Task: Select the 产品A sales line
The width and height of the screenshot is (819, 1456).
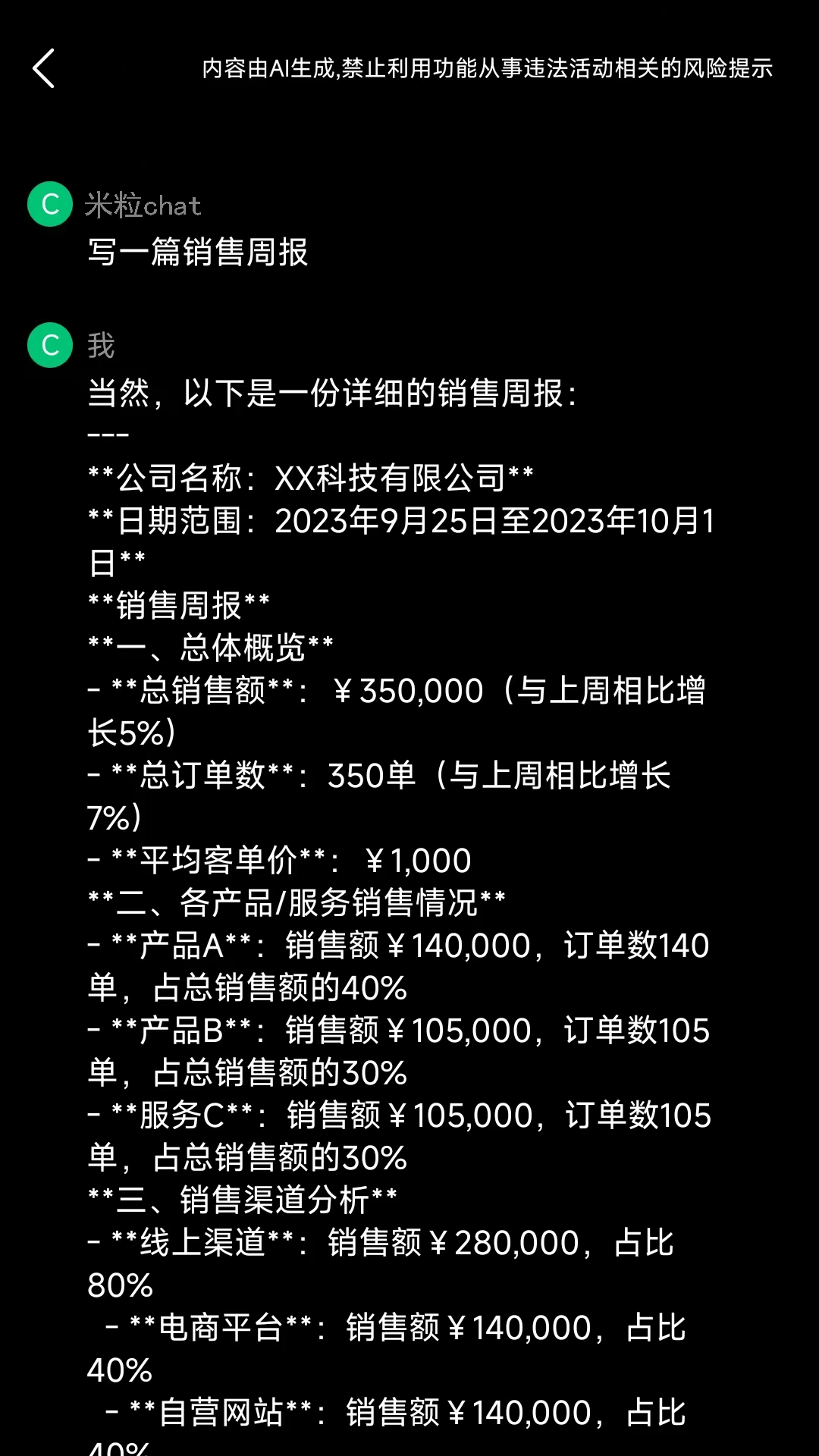Action: coord(398,946)
